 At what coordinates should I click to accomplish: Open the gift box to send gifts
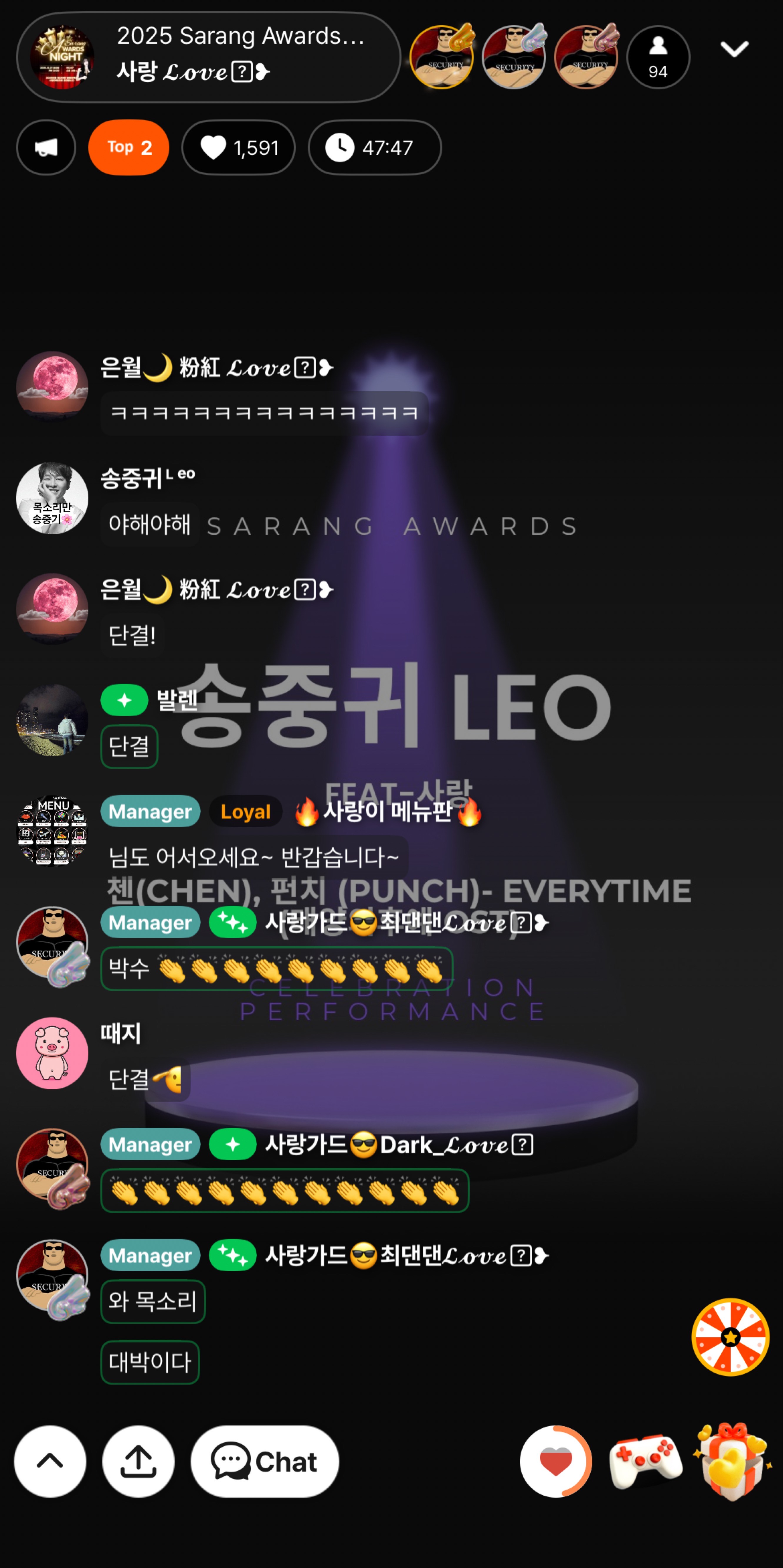click(x=732, y=1461)
